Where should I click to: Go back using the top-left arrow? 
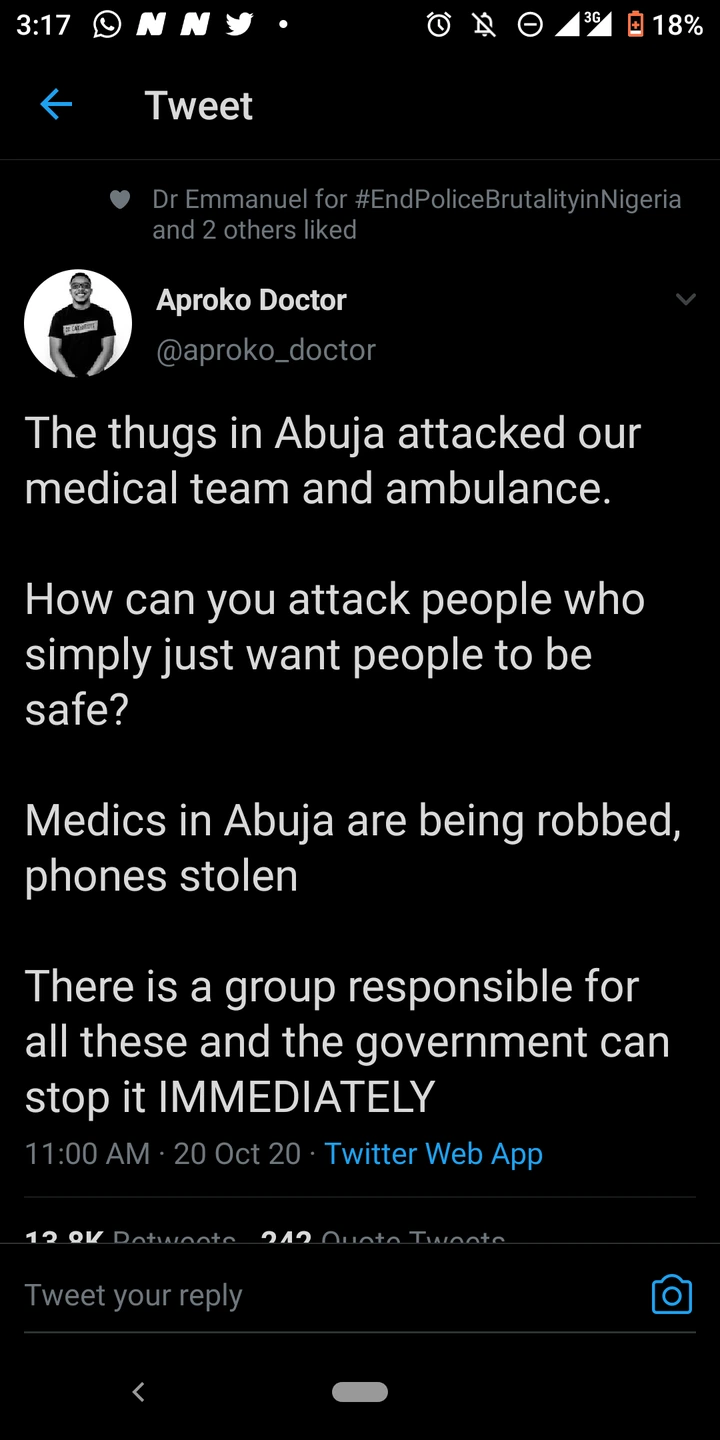pyautogui.click(x=56, y=105)
